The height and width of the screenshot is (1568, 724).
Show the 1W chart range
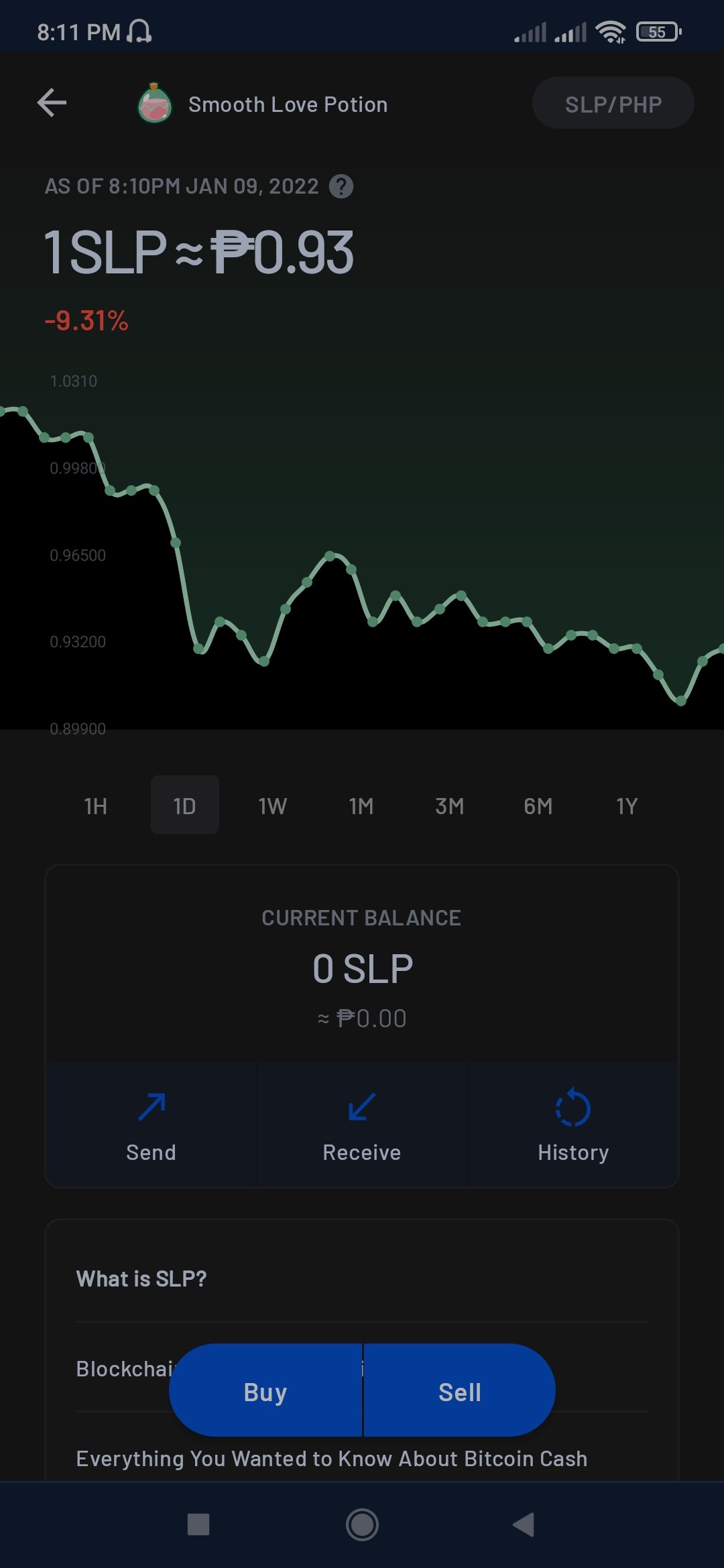click(273, 805)
